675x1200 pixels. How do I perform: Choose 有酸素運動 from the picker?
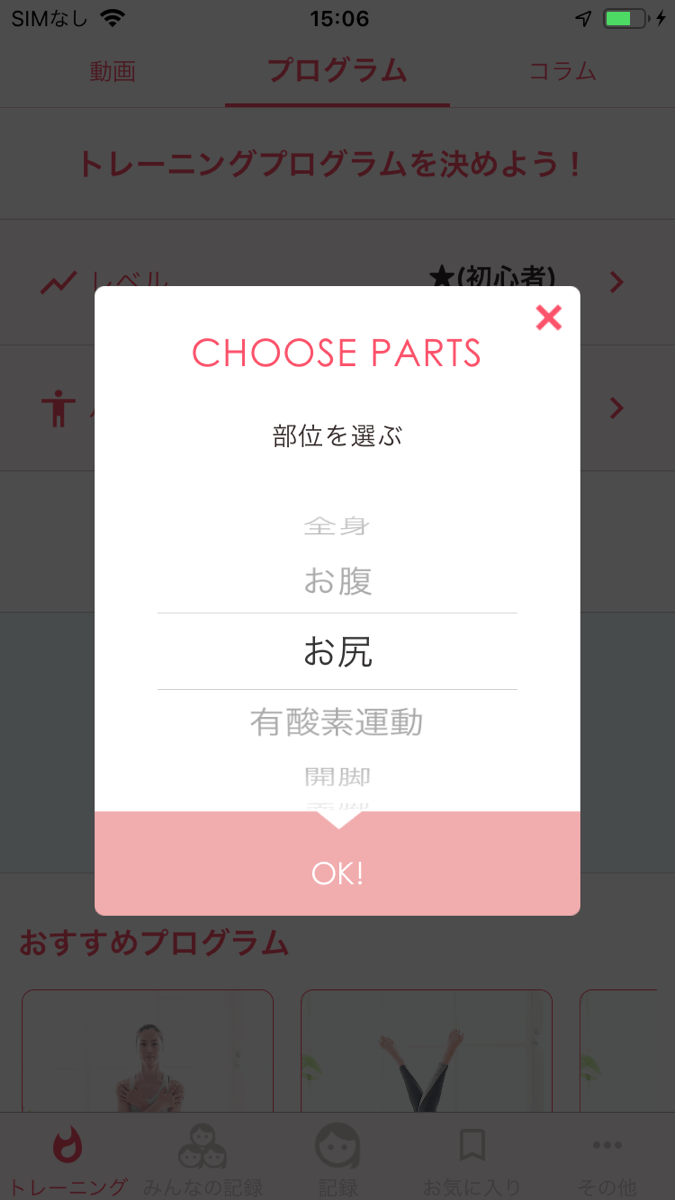pos(337,722)
